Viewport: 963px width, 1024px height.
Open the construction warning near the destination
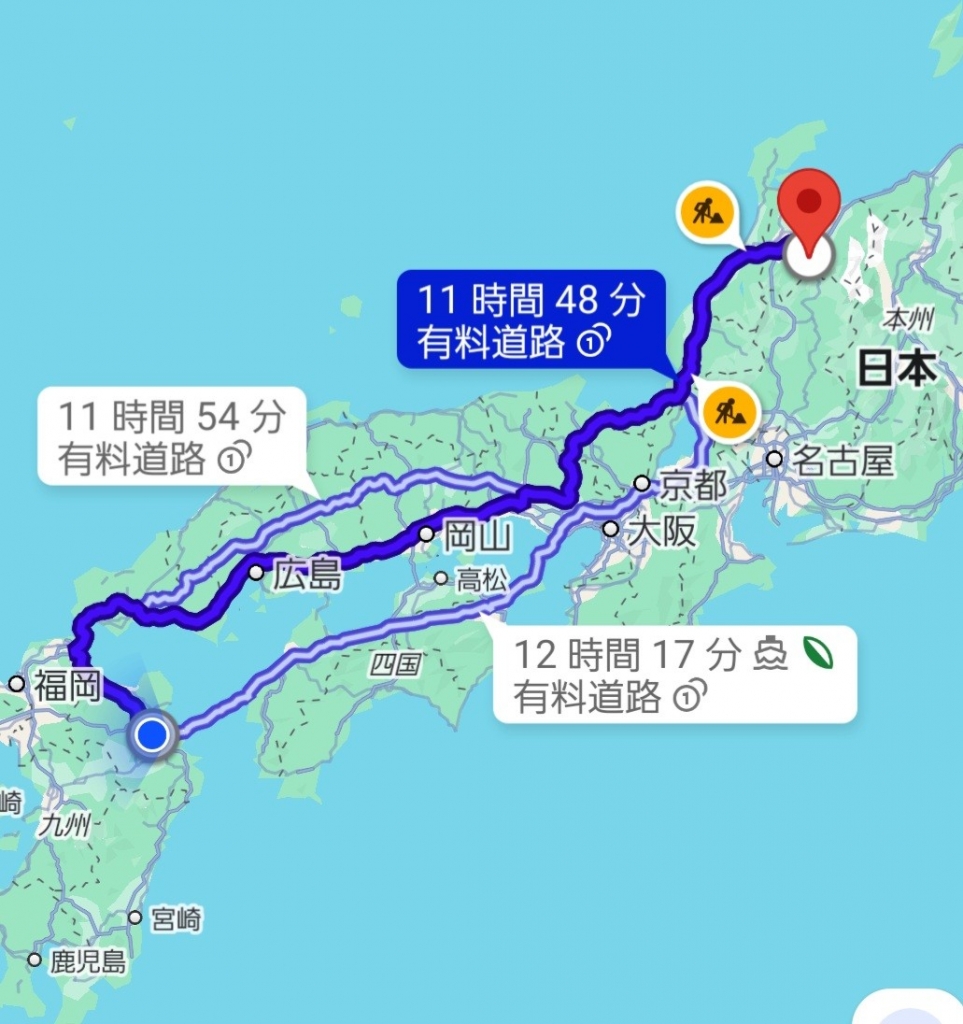click(x=709, y=212)
